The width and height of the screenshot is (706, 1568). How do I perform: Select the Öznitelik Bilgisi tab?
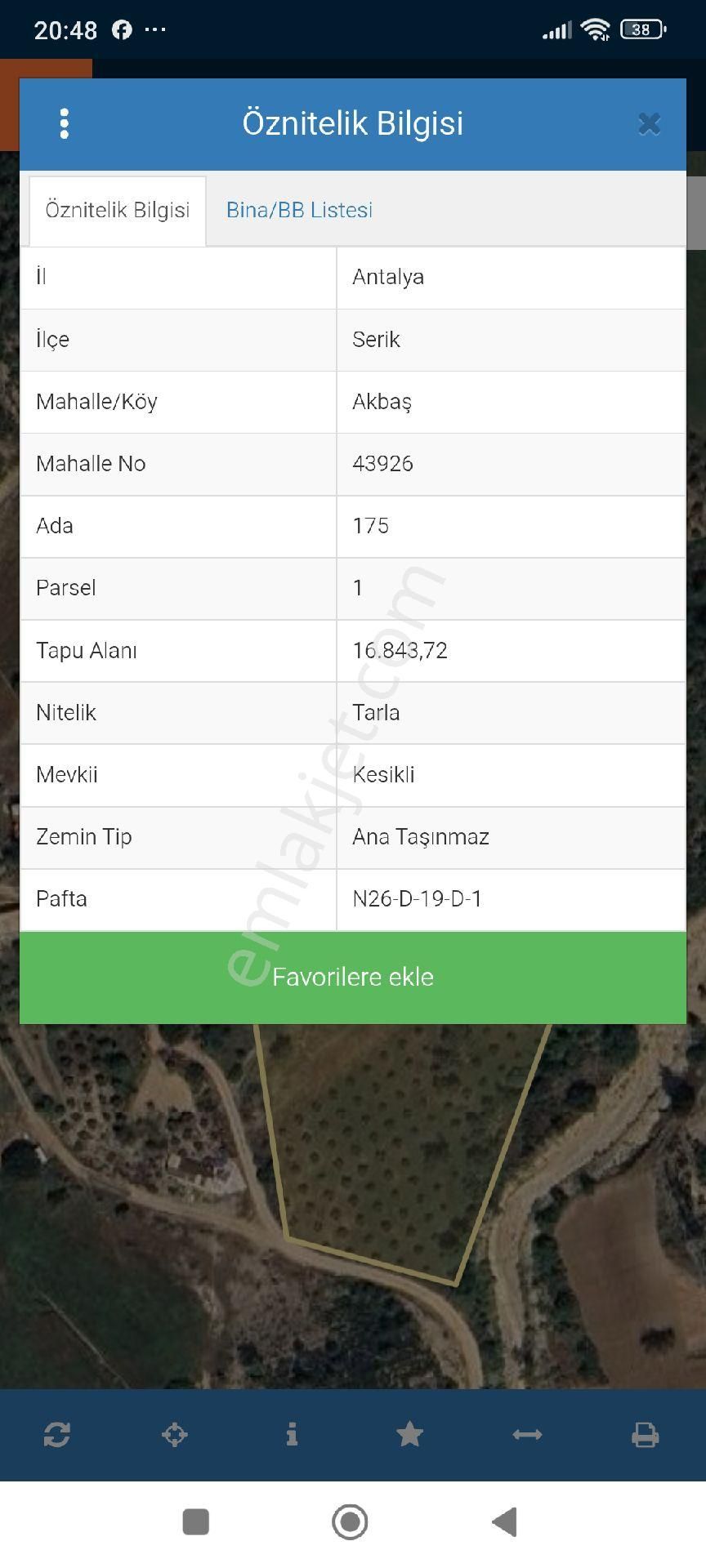118,211
